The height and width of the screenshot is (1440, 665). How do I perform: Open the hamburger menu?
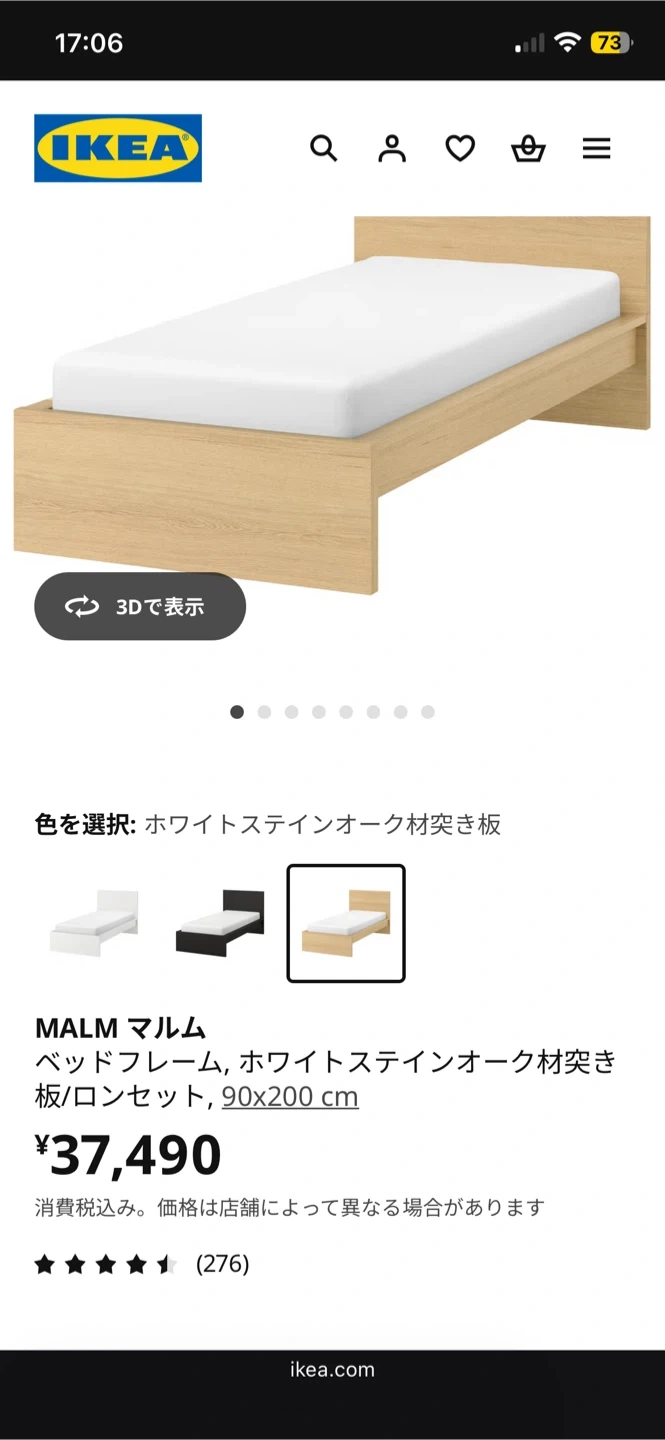click(x=596, y=149)
